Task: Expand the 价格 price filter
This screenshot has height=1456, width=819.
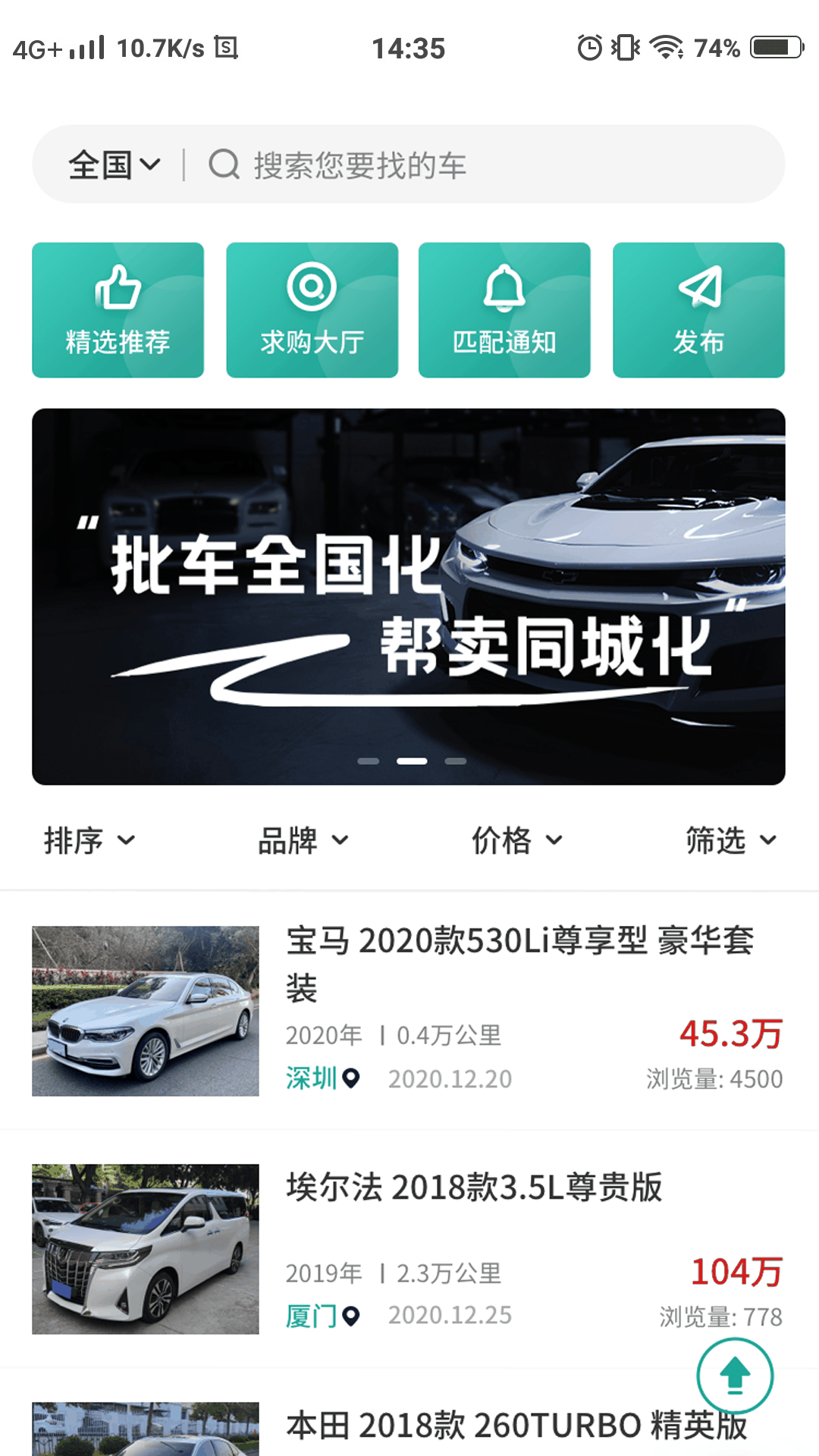Action: 517,840
